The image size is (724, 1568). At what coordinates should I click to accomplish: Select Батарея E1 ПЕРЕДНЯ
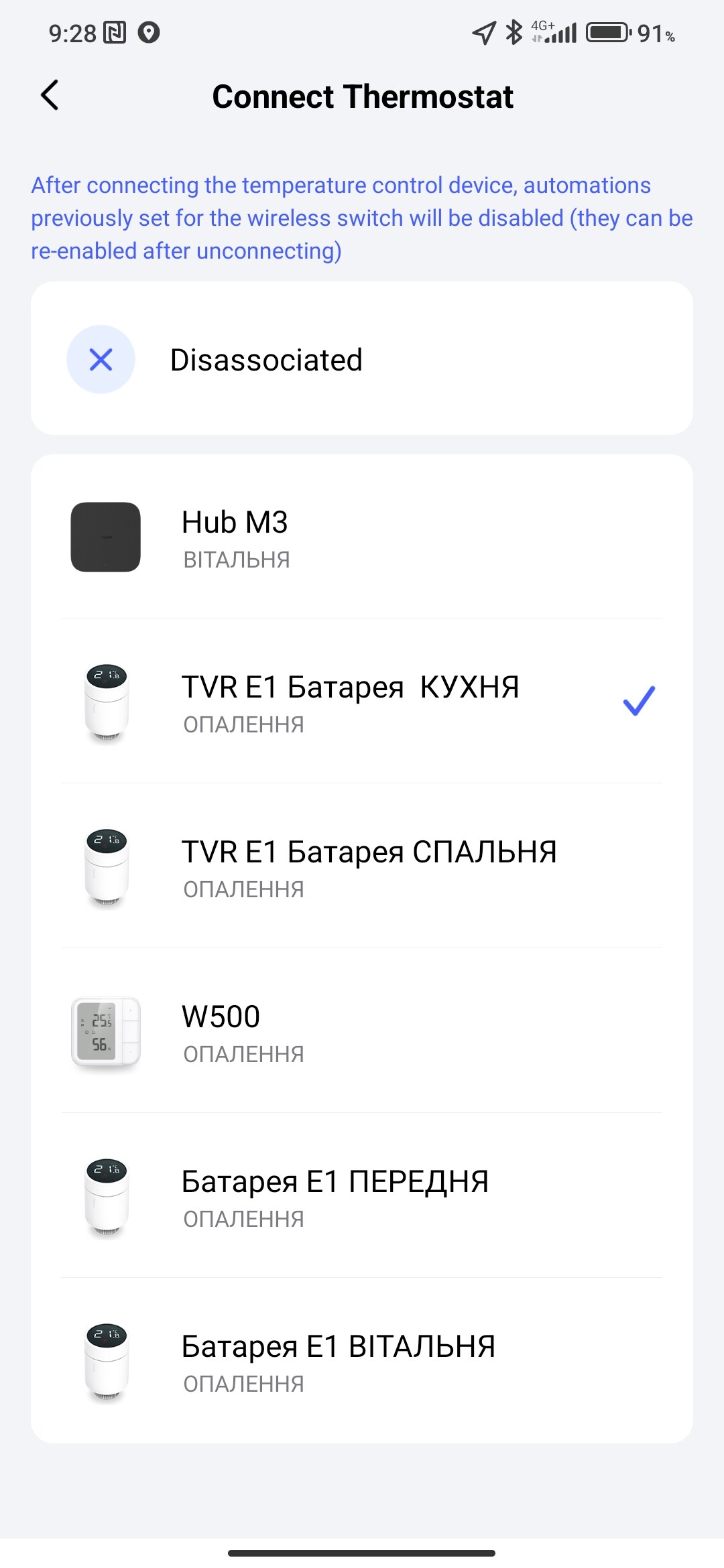[x=362, y=1197]
